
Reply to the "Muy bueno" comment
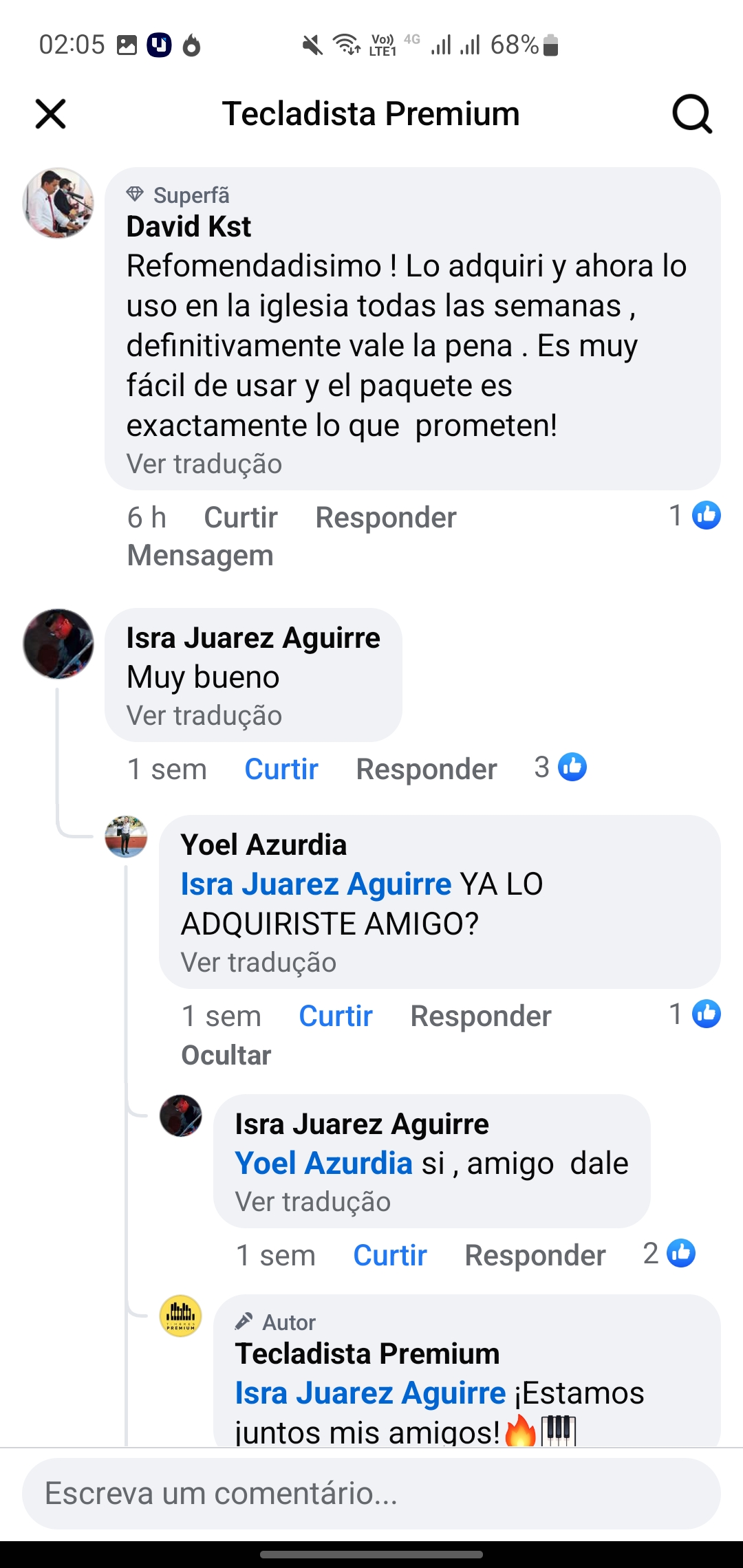(x=426, y=769)
